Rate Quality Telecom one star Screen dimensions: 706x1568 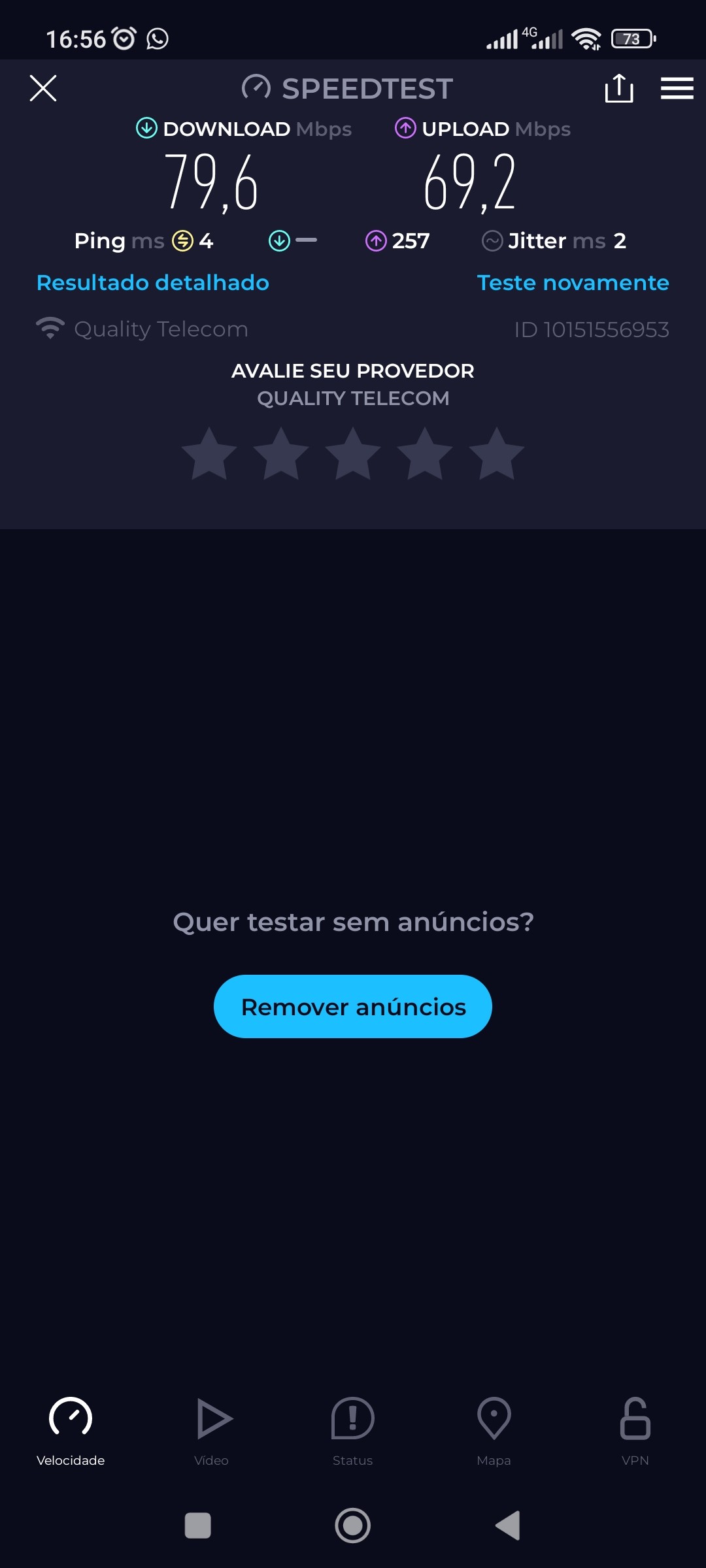tap(209, 454)
